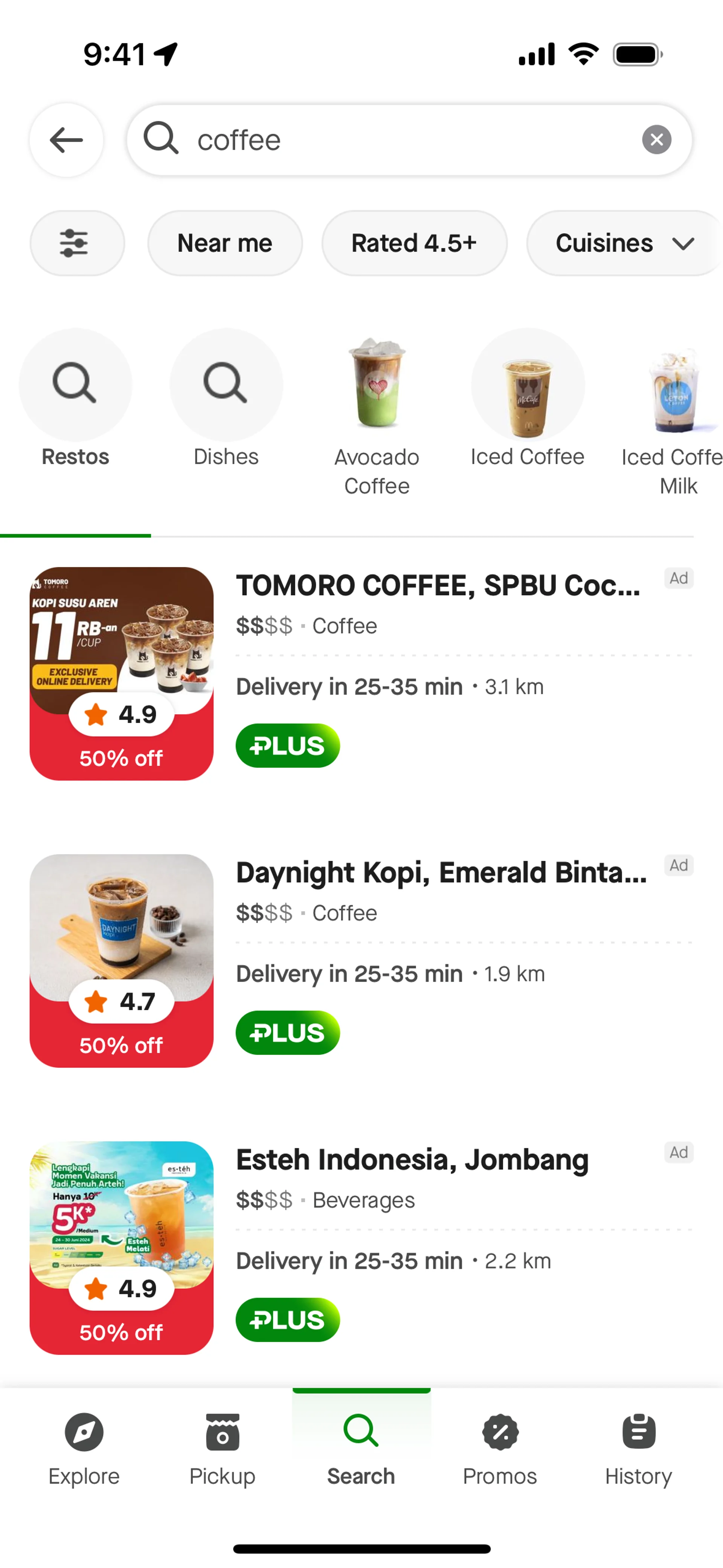Go to the Explore tab

click(x=84, y=1449)
